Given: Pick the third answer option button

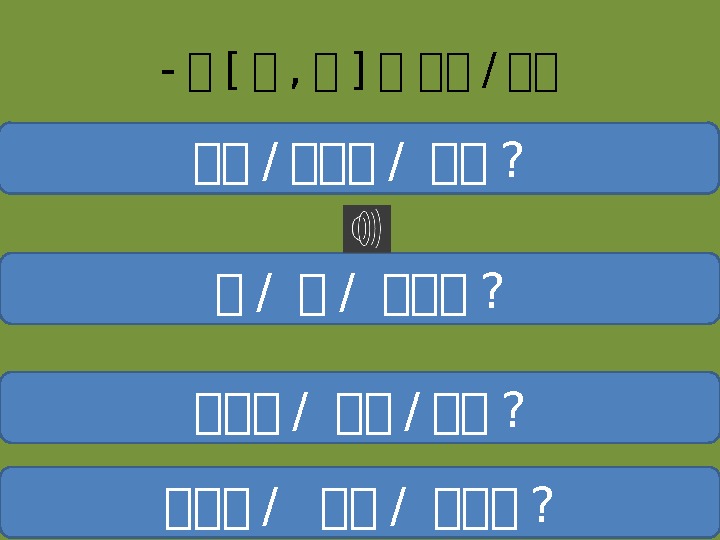Looking at the screenshot, I should pos(360,408).
